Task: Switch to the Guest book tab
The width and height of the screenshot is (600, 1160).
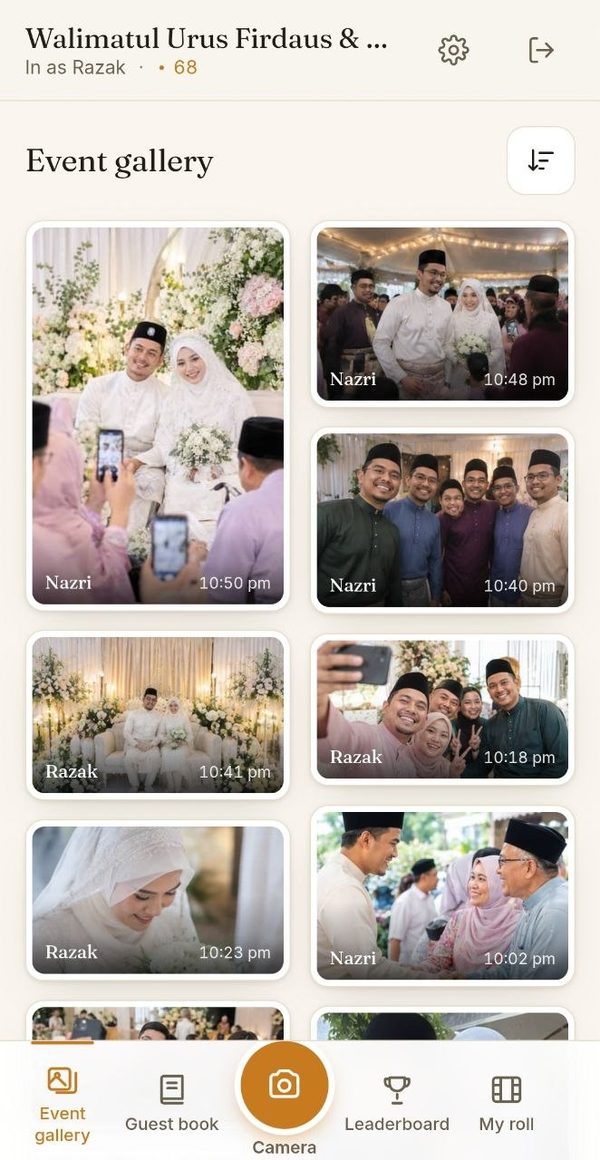Action: [x=172, y=1103]
